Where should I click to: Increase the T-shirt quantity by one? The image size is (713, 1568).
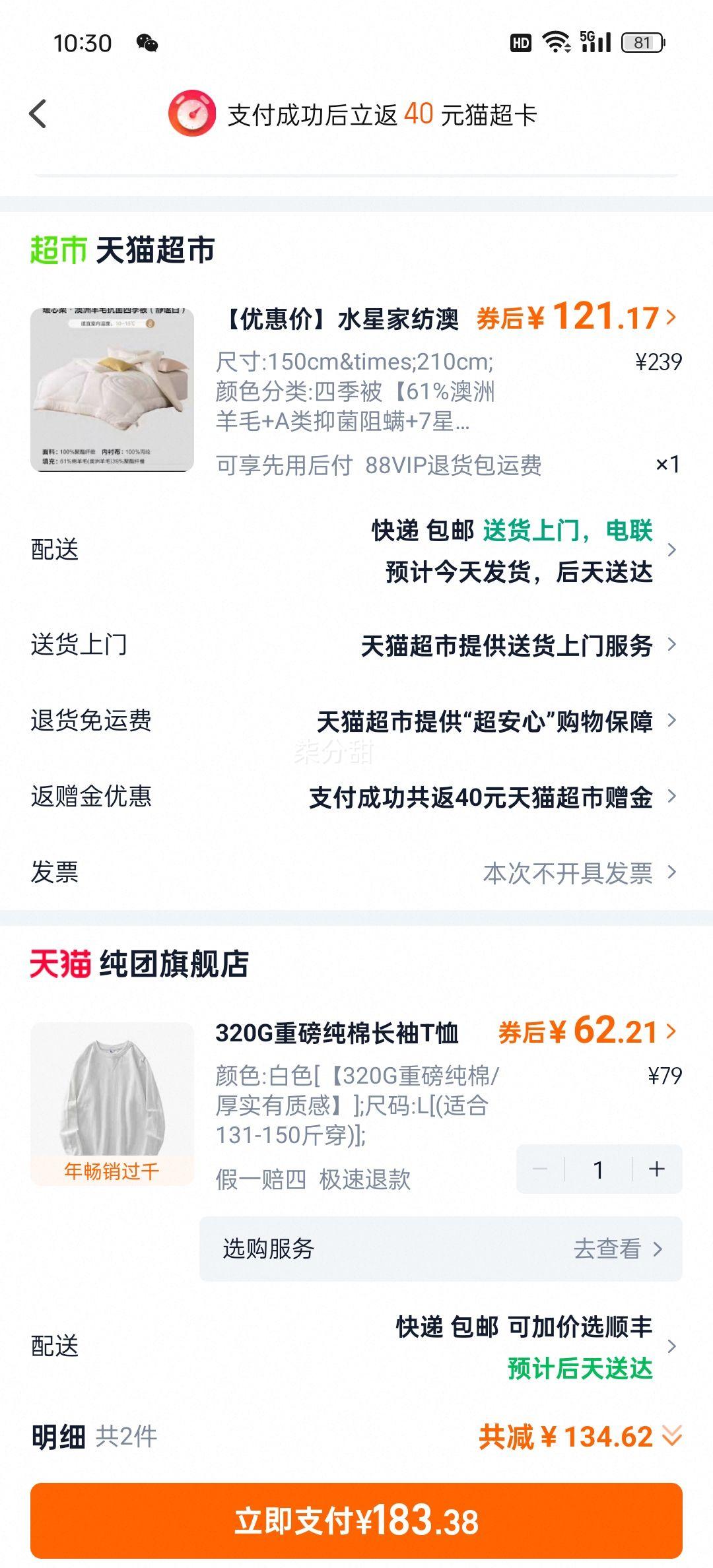657,1169
